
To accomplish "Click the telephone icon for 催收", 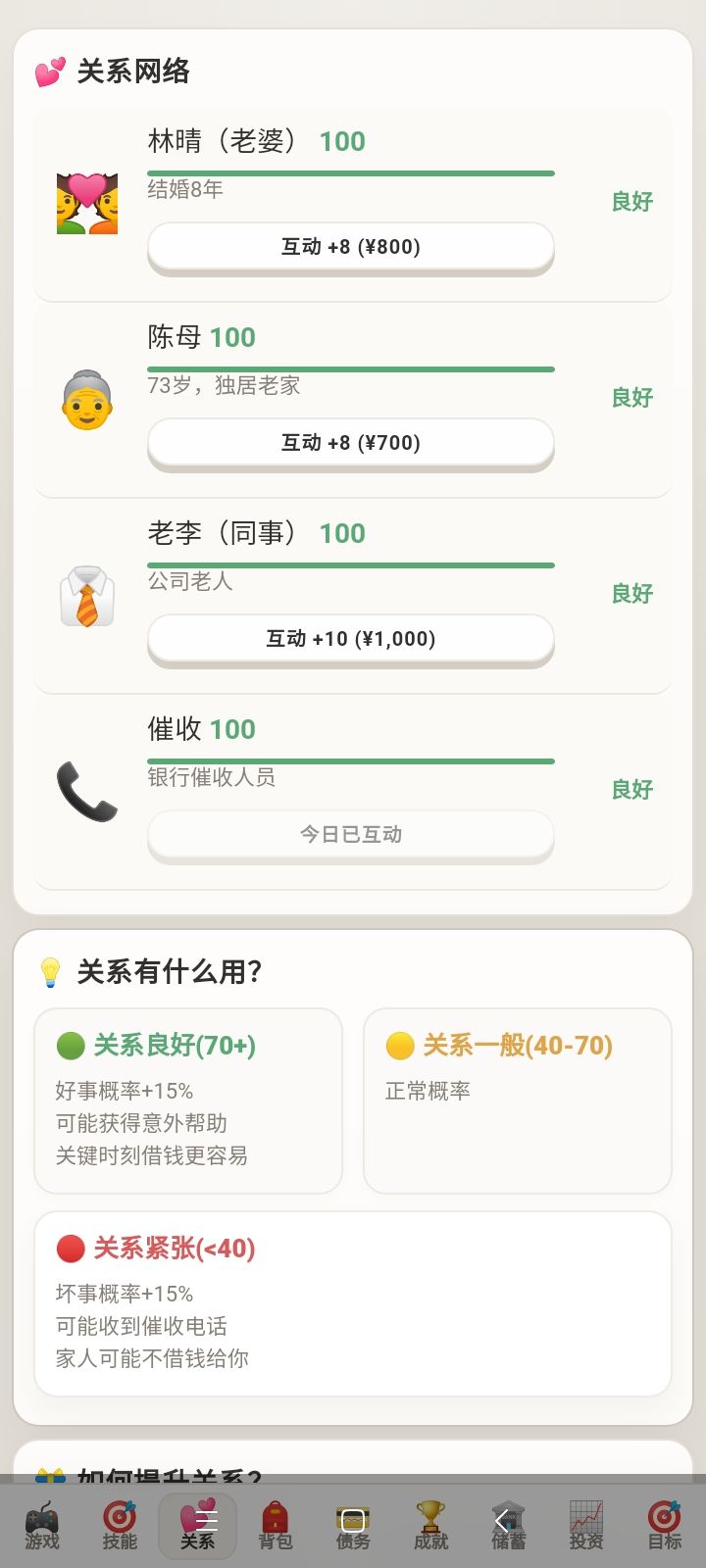I will coord(87,791).
